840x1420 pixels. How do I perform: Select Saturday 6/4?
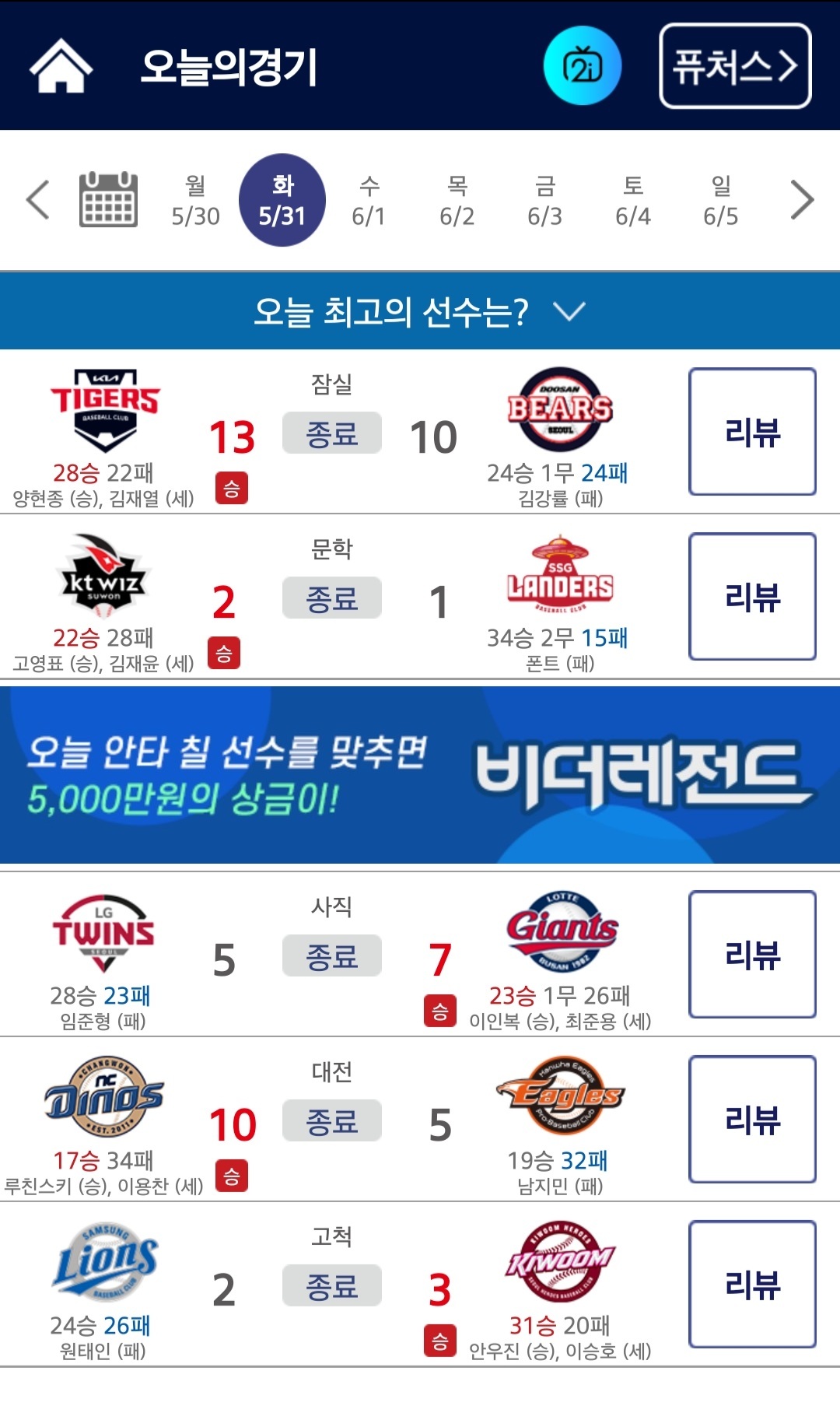[x=632, y=201]
